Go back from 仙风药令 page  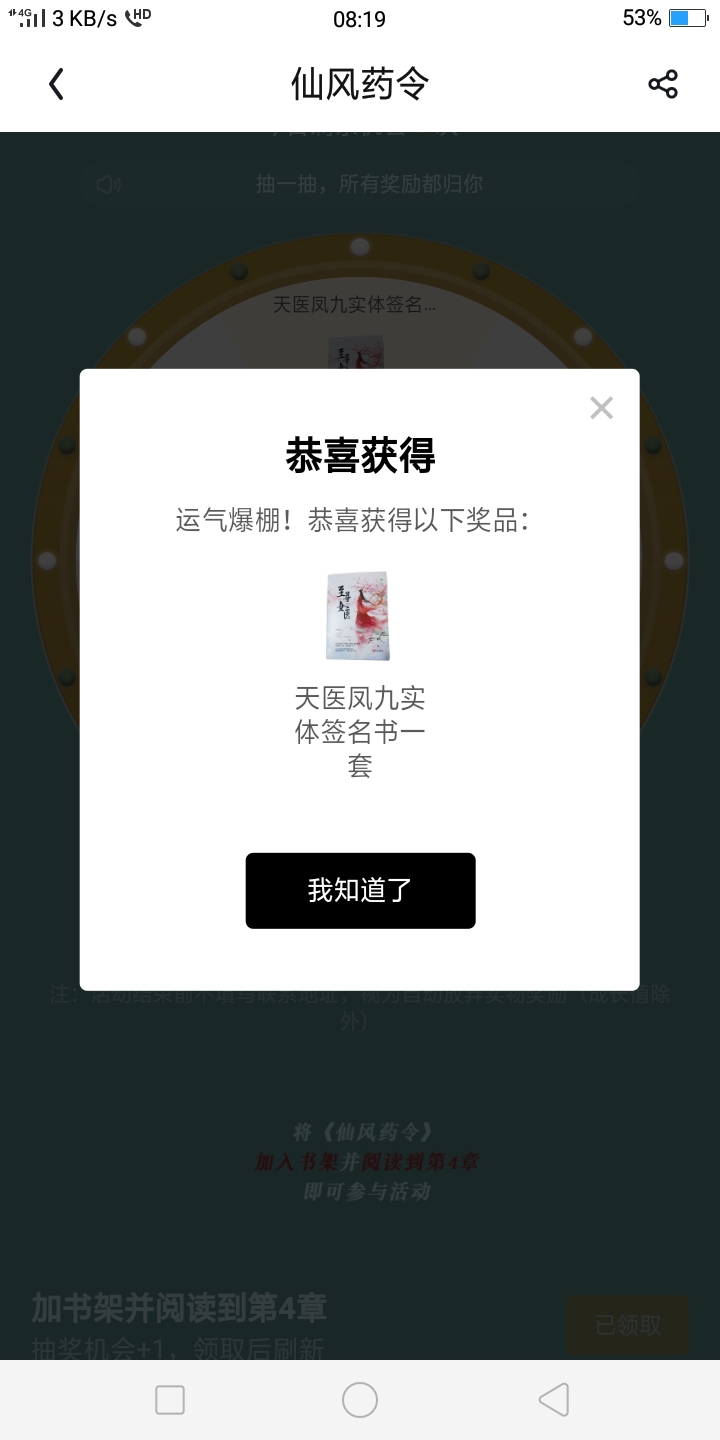[57, 84]
